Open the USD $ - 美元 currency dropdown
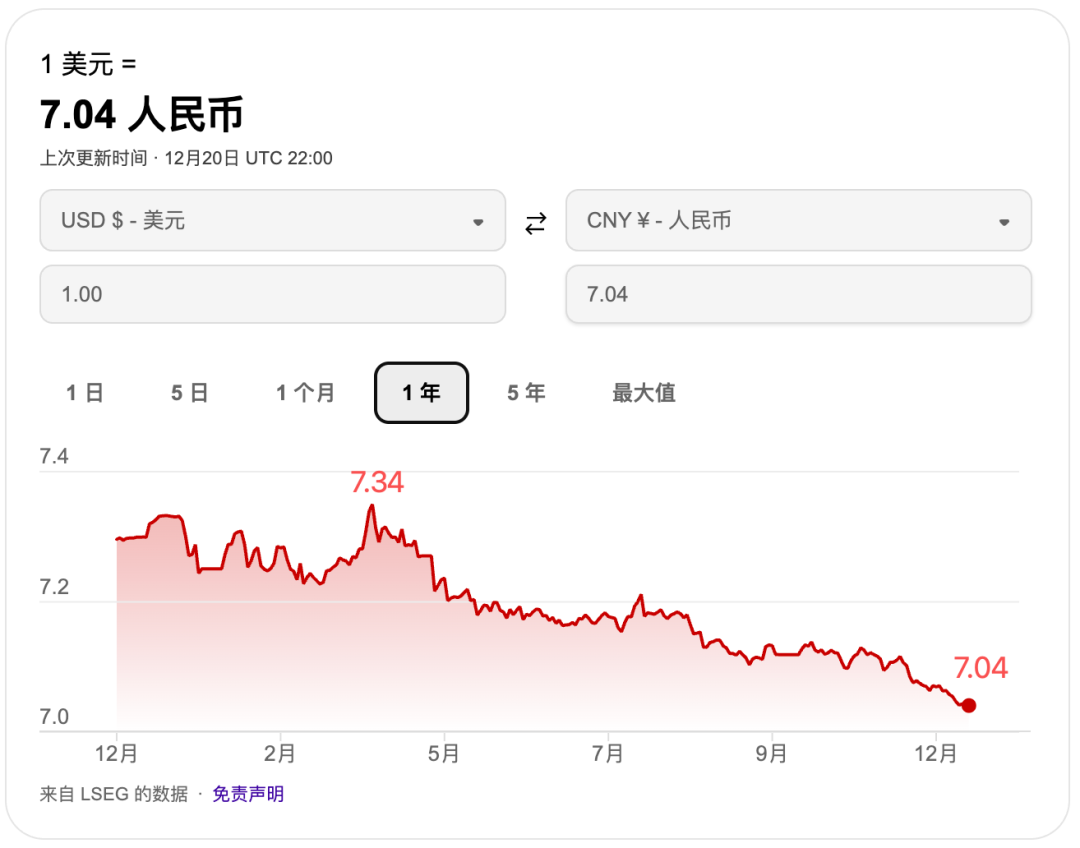 [272, 221]
